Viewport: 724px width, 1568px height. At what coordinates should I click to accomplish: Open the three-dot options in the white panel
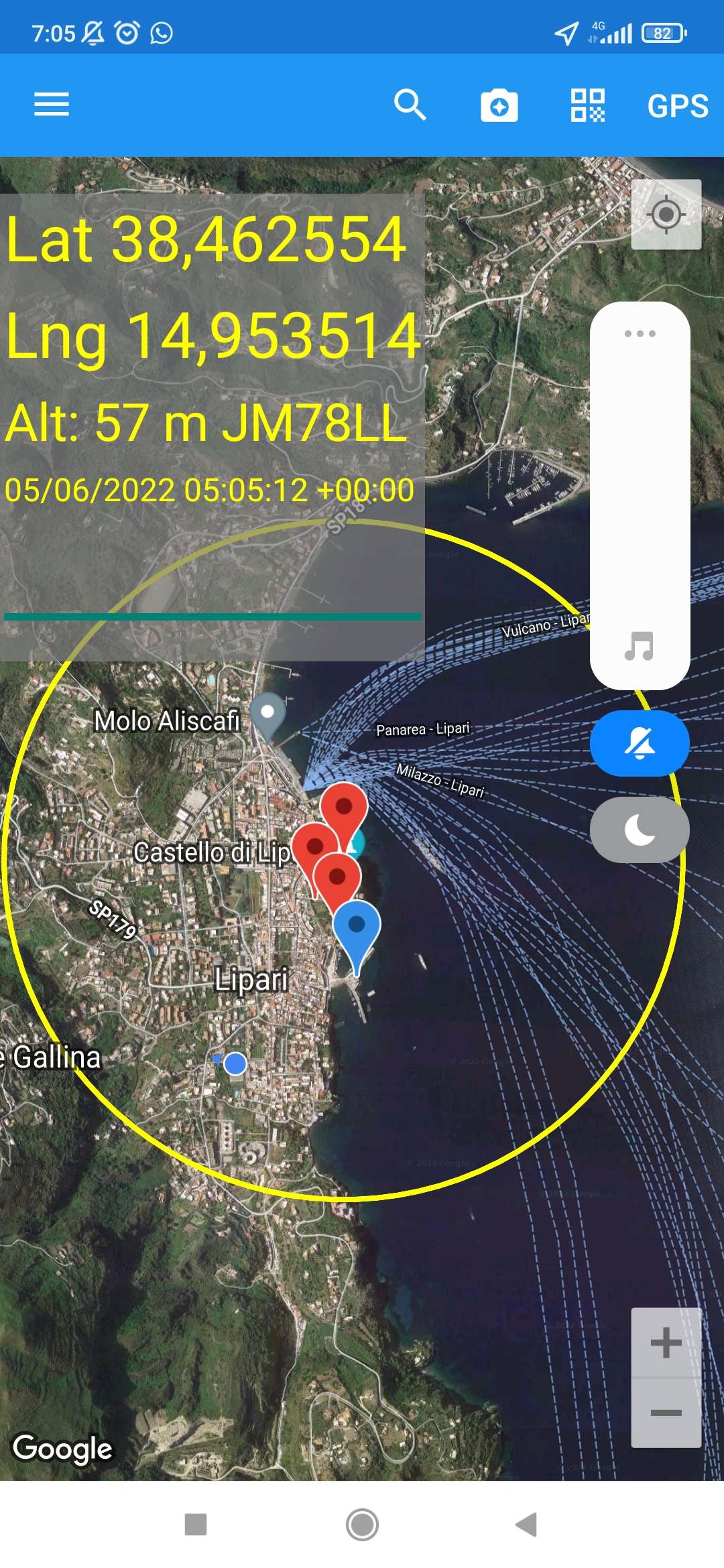click(x=640, y=333)
